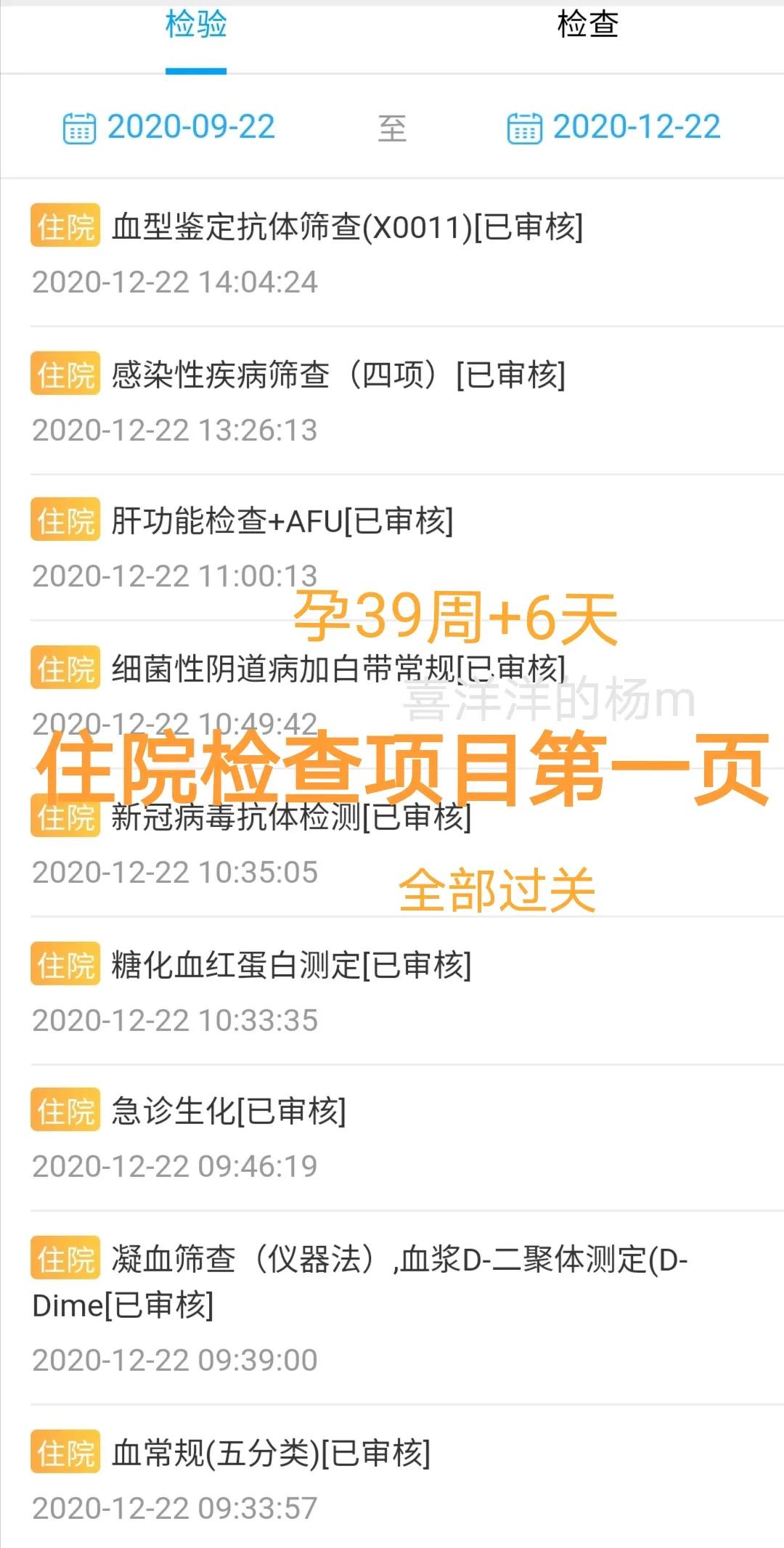
Task: Tap the 至 separator between dates
Action: tap(392, 129)
